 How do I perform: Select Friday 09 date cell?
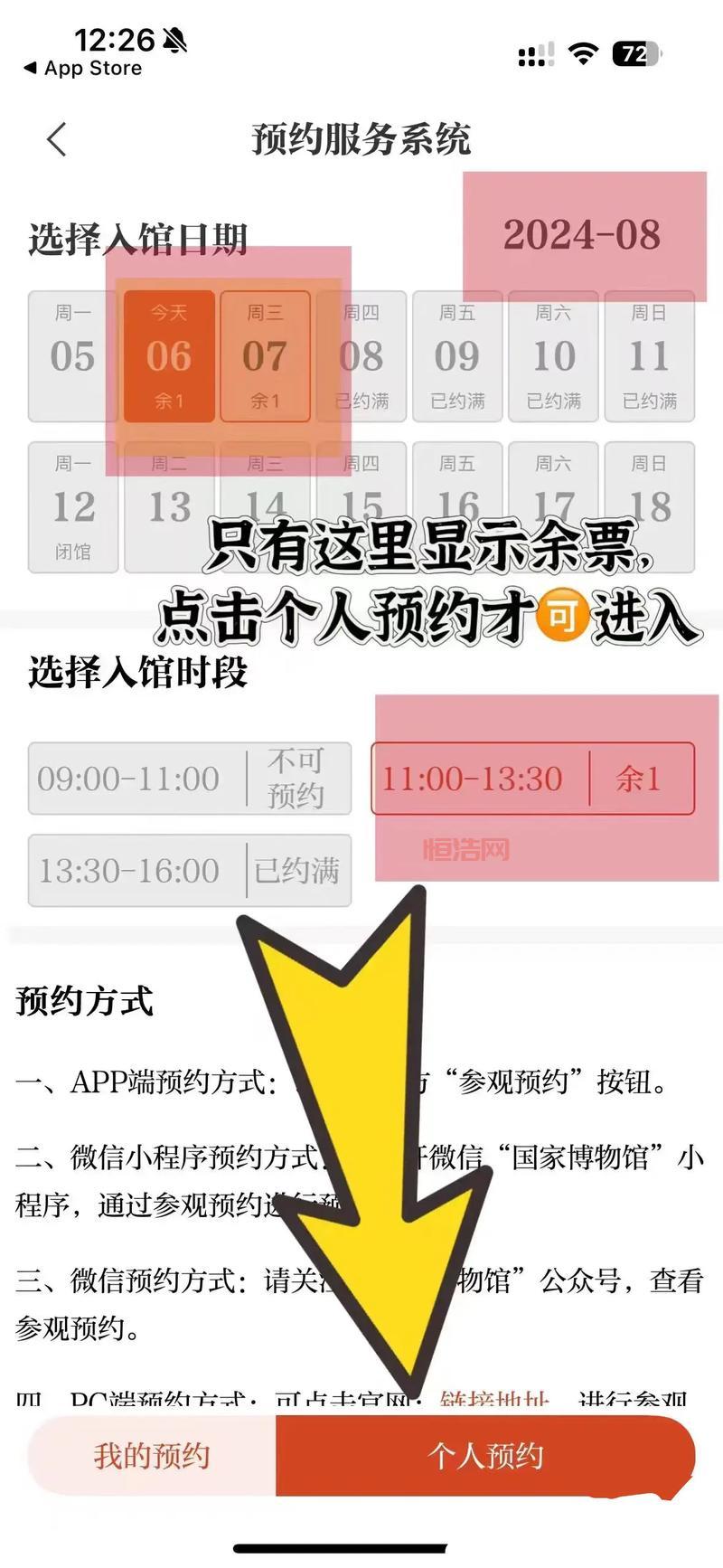(457, 356)
